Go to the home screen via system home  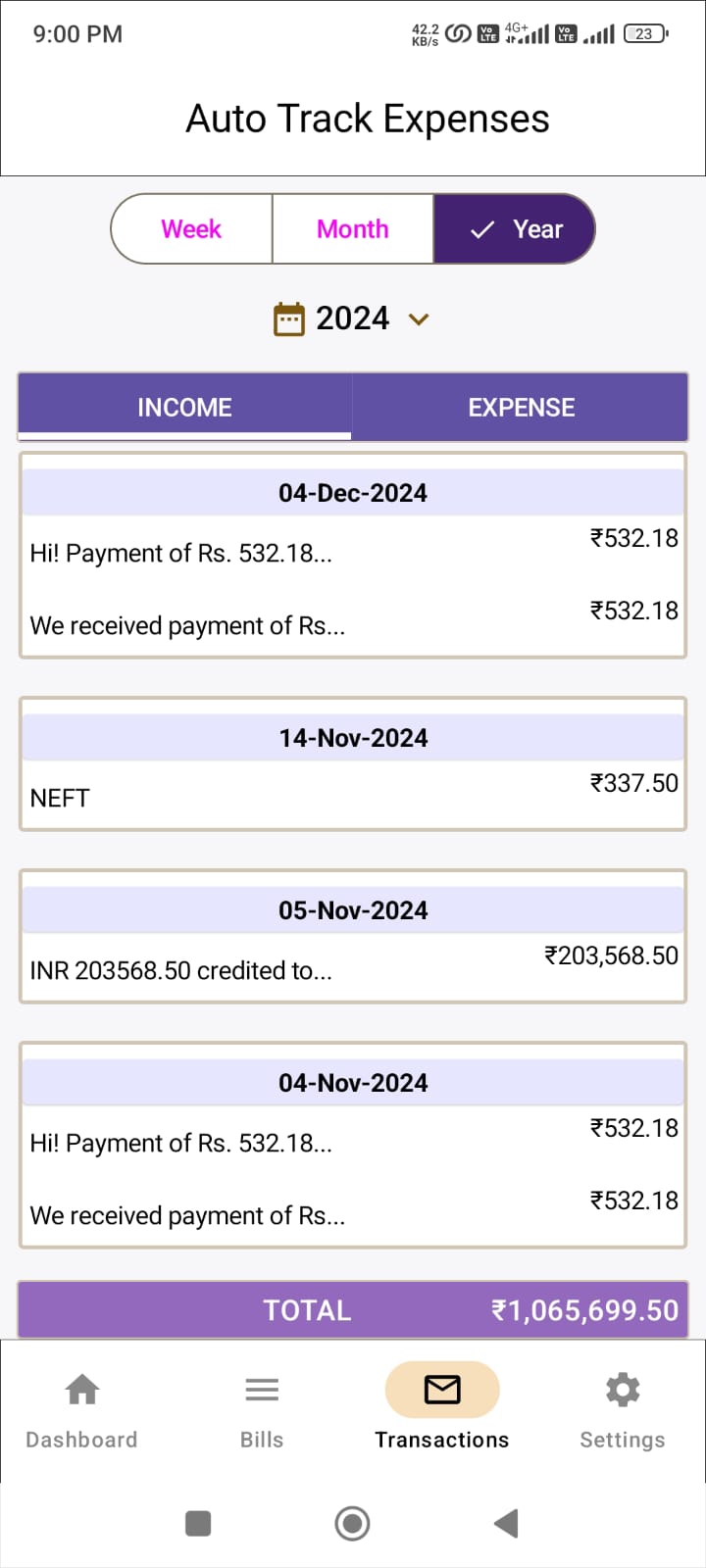[352, 1523]
